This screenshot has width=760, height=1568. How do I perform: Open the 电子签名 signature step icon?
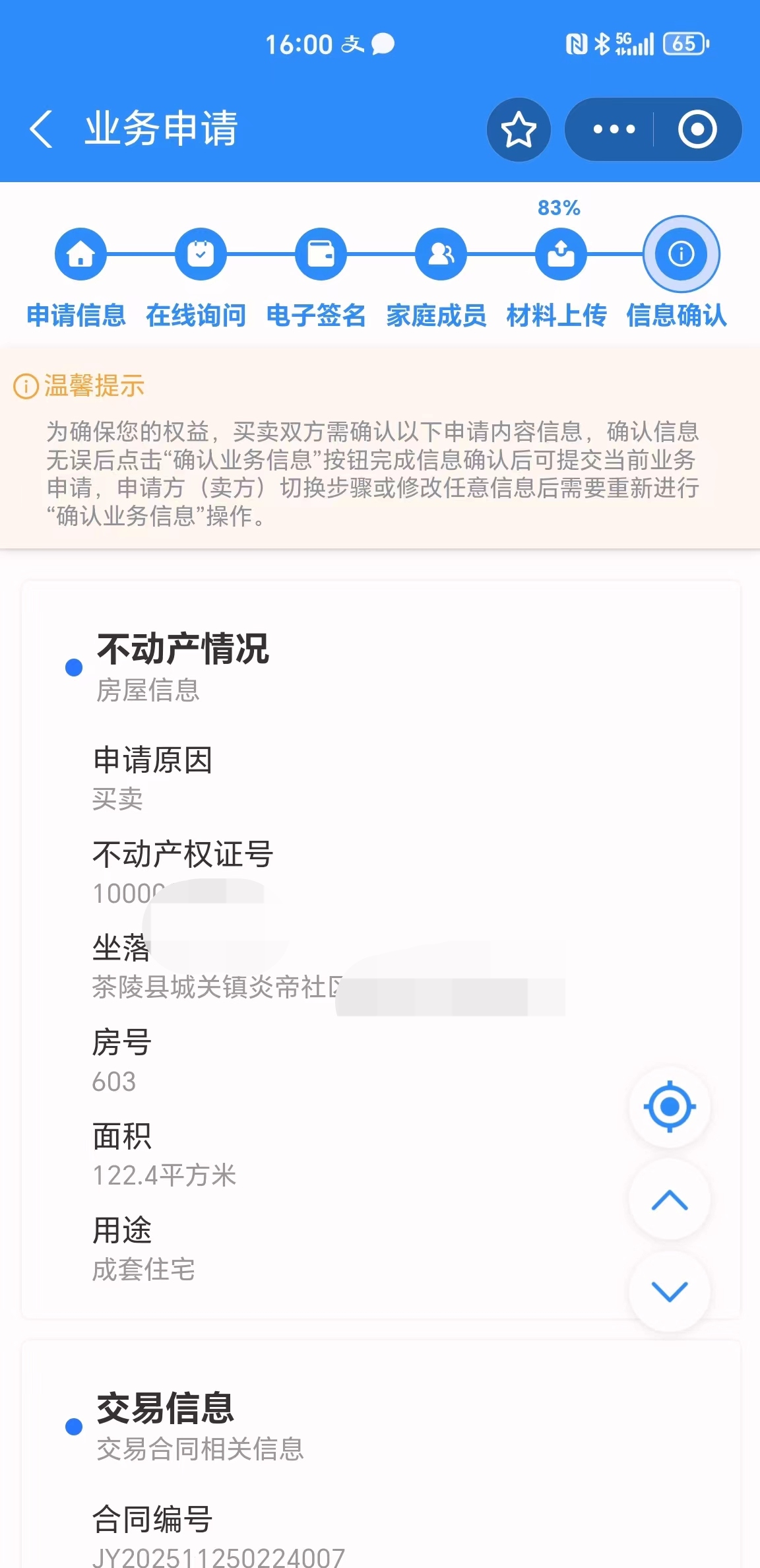click(321, 254)
